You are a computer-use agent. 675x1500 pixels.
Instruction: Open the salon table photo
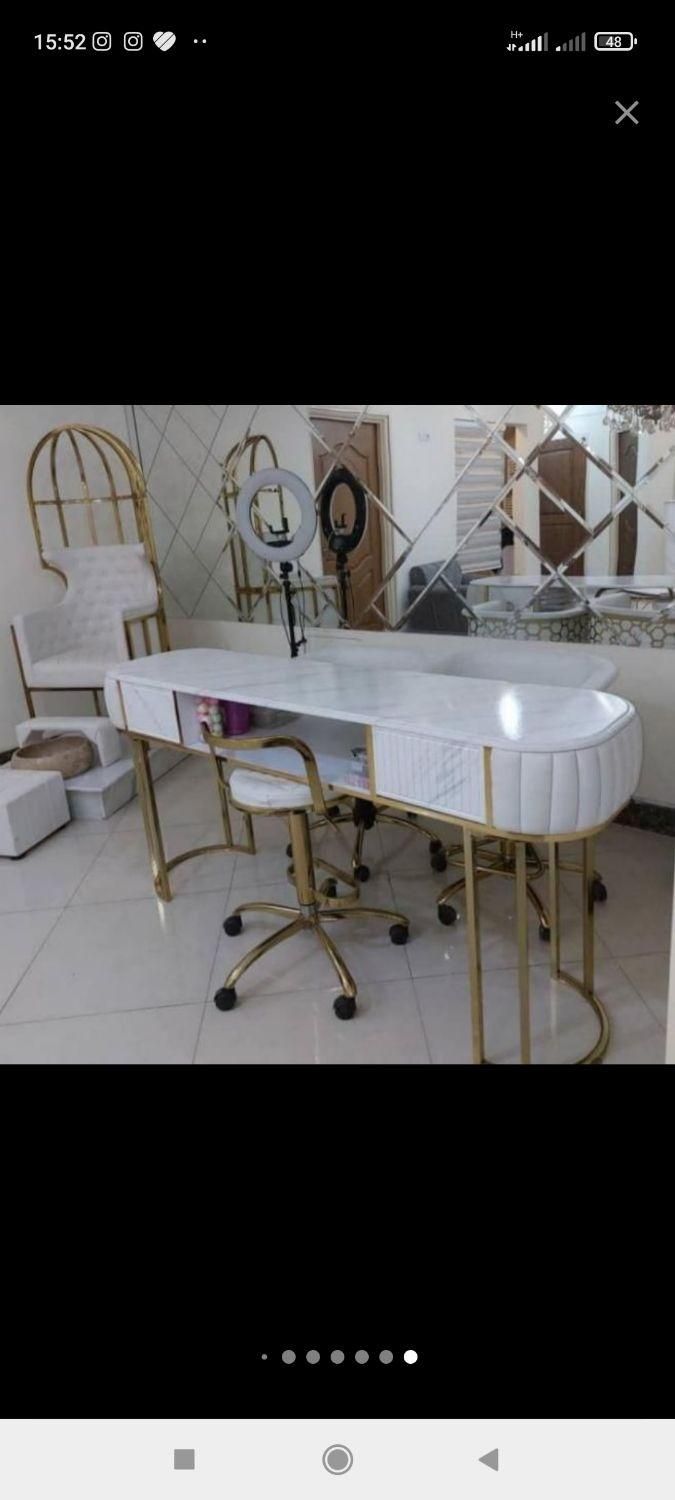[x=337, y=734]
